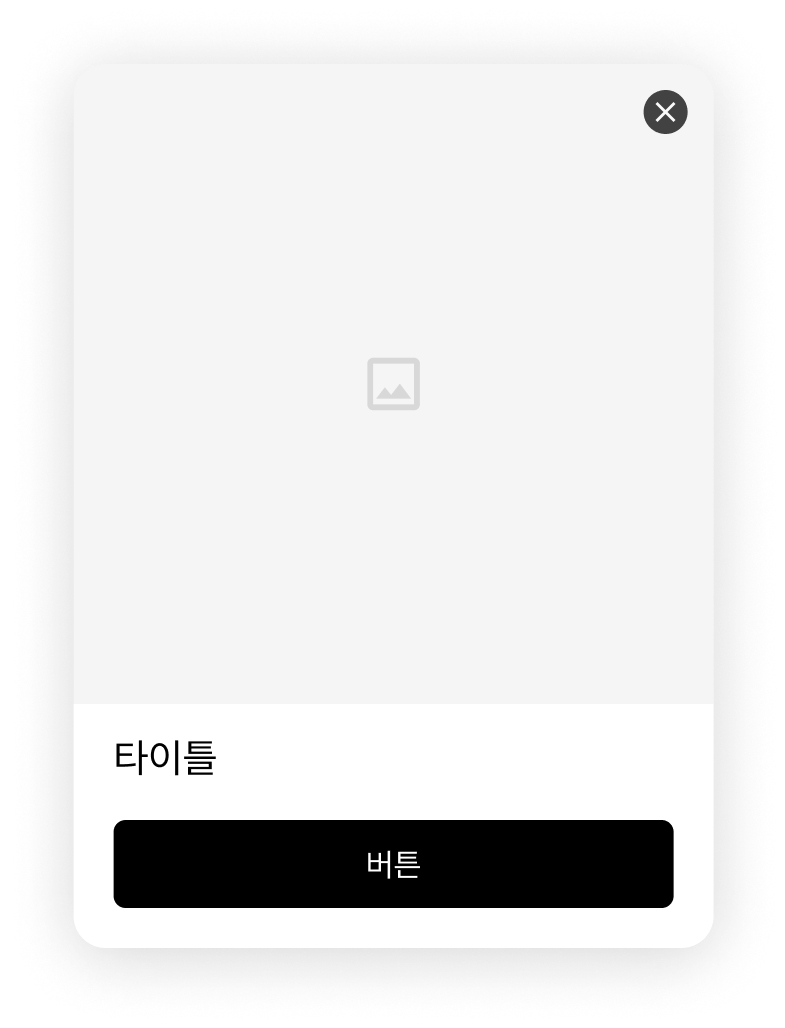The width and height of the screenshot is (785, 1028).
Task: Close the popup with the X icon
Action: coord(665,112)
